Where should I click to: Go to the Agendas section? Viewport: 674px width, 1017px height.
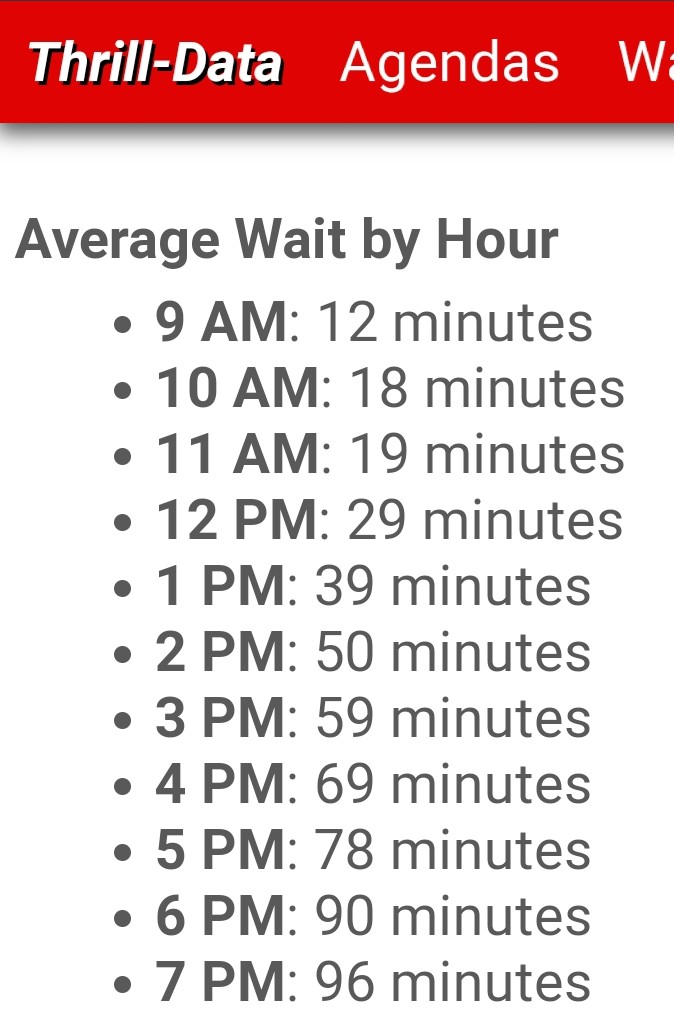449,63
